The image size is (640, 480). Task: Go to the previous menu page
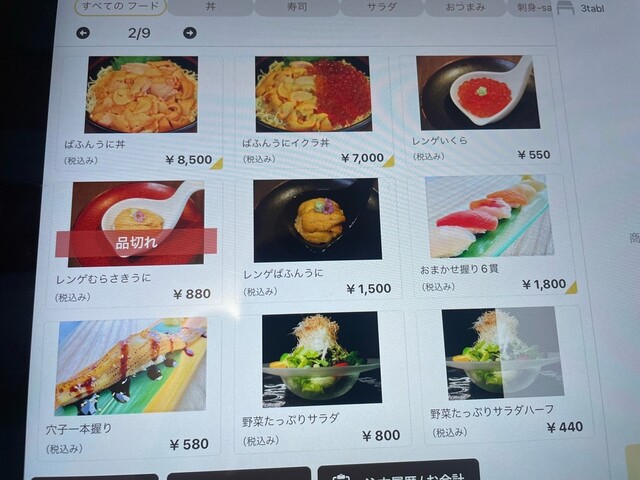[x=83, y=33]
